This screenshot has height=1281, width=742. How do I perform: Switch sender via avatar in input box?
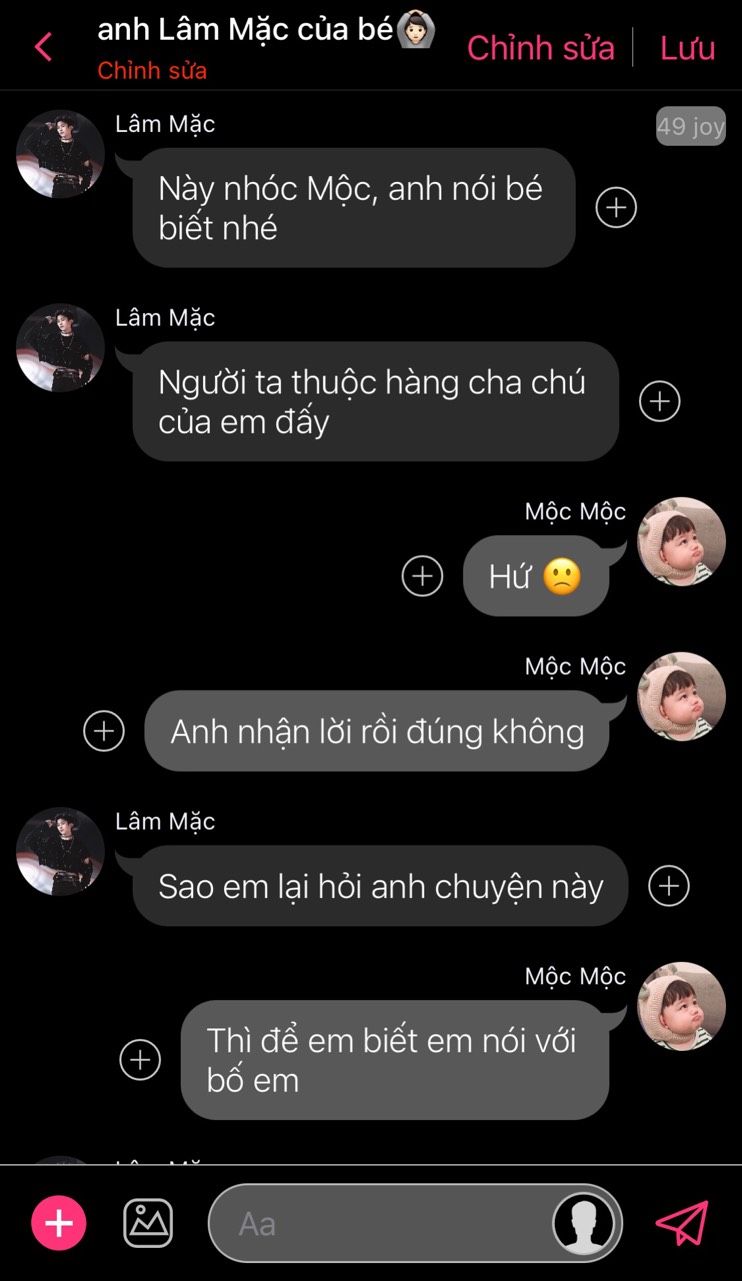(x=584, y=1223)
